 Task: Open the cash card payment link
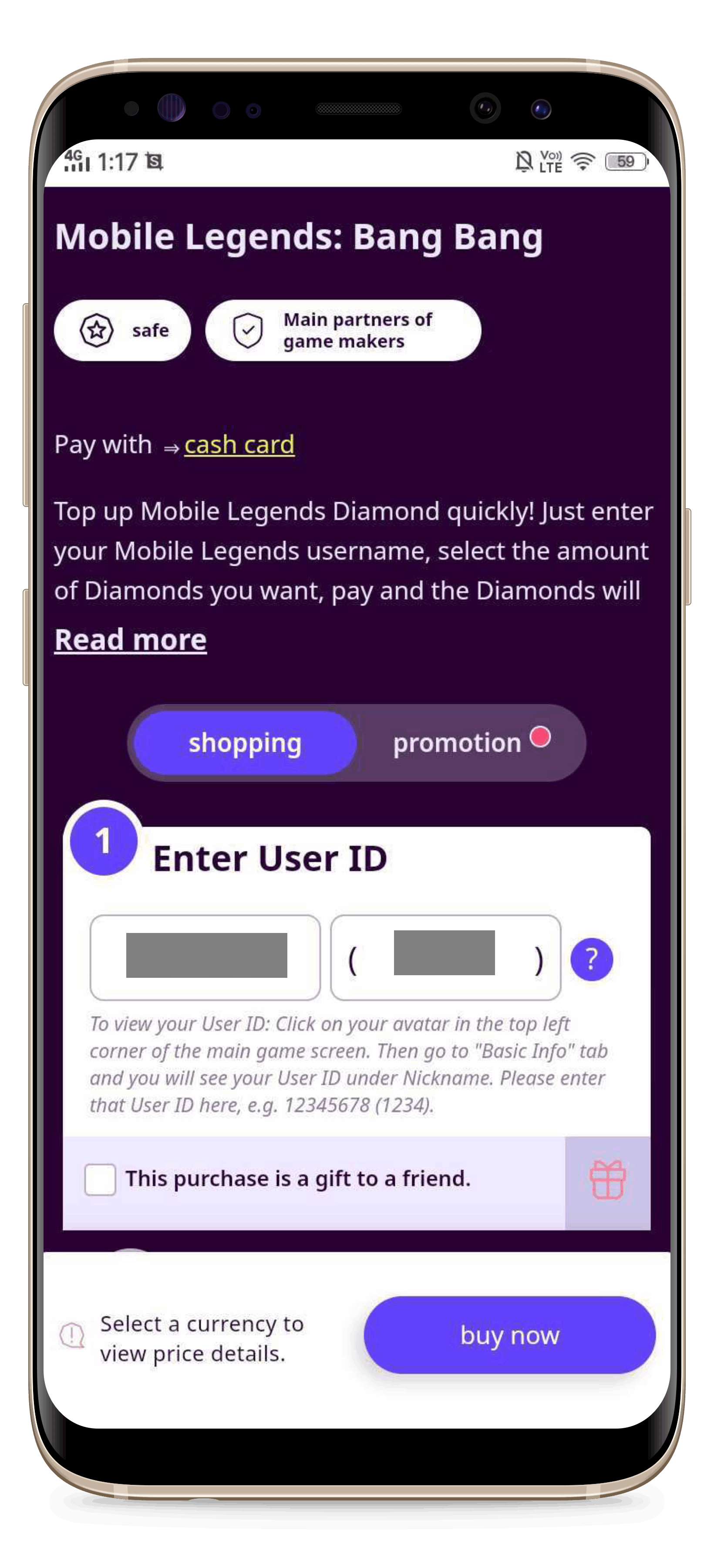pos(239,444)
